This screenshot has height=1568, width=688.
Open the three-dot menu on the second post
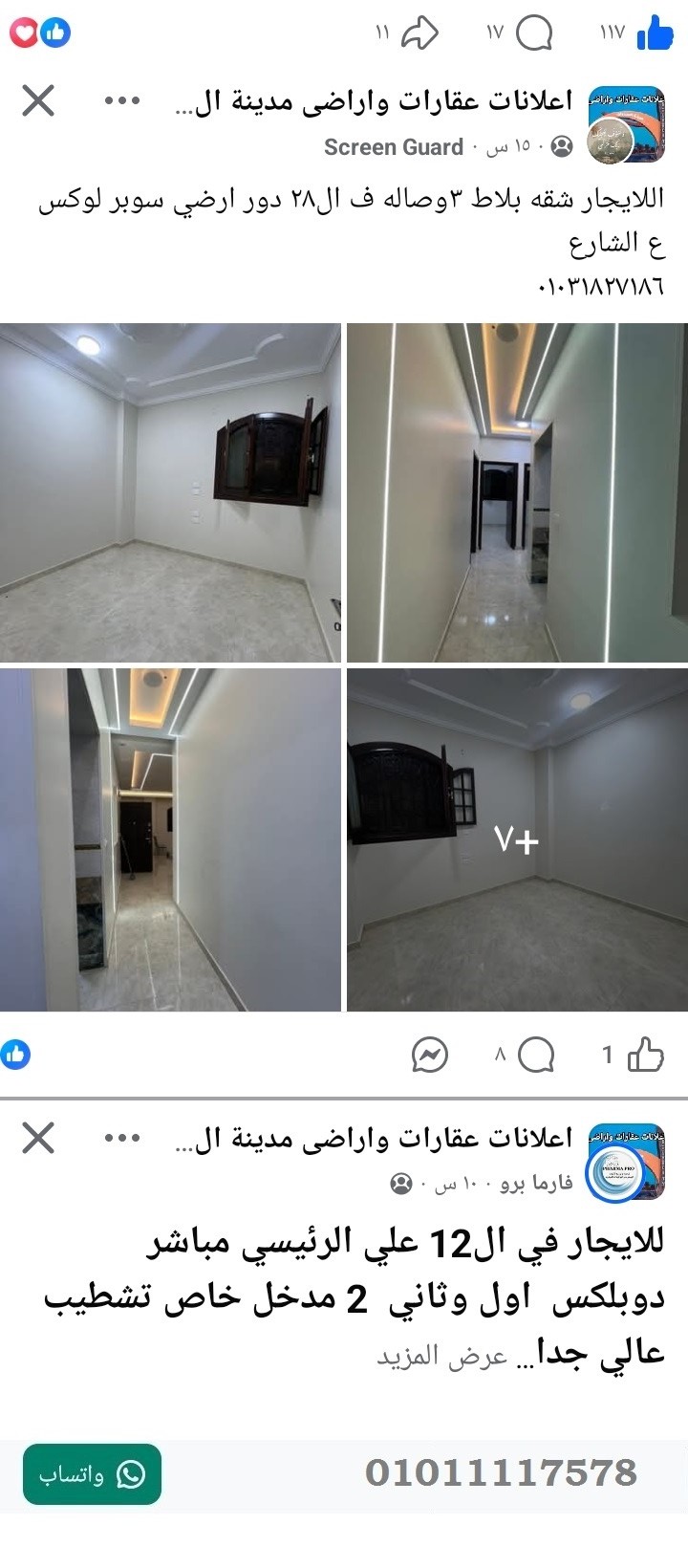pyautogui.click(x=122, y=1139)
